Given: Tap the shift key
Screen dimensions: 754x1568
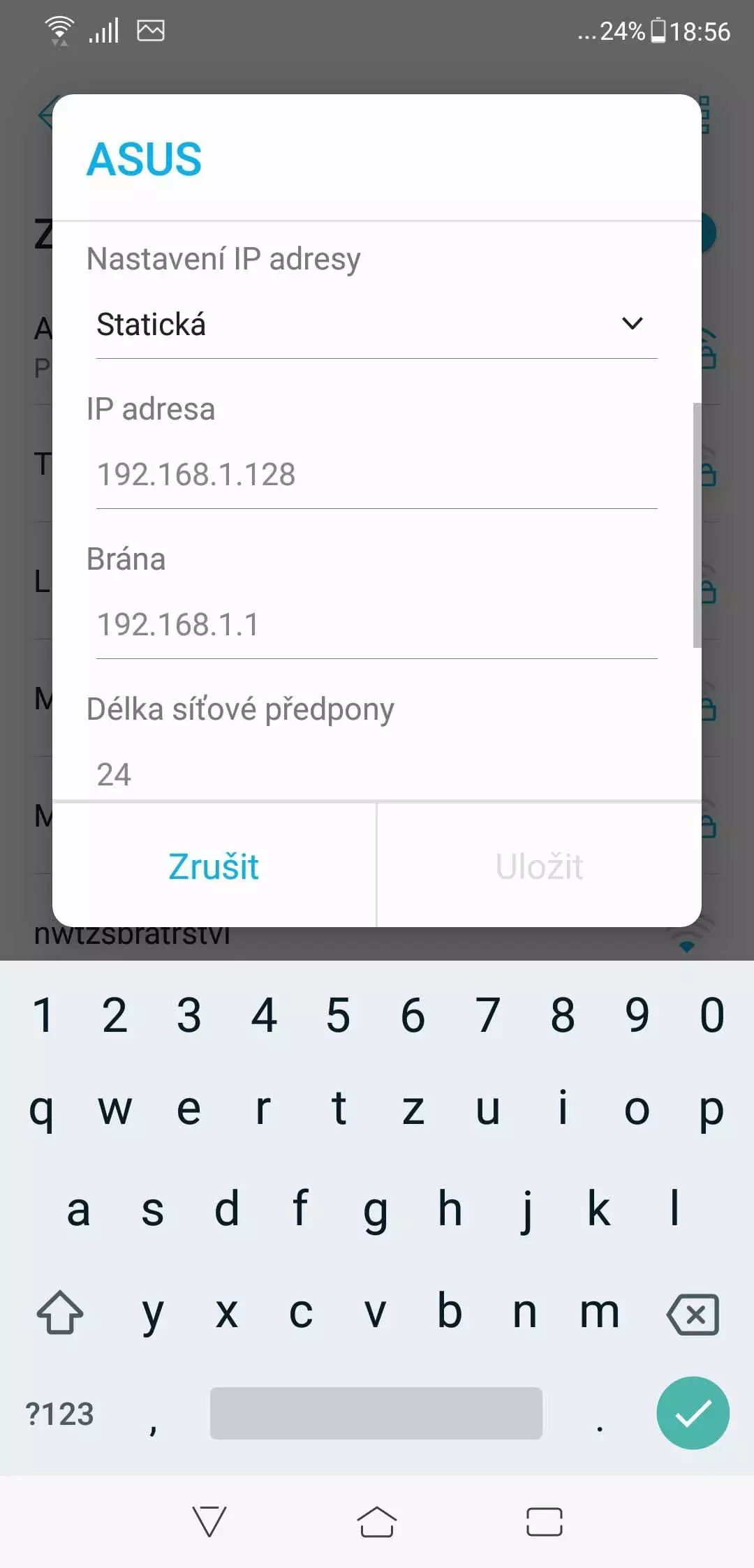Looking at the screenshot, I should [60, 1313].
